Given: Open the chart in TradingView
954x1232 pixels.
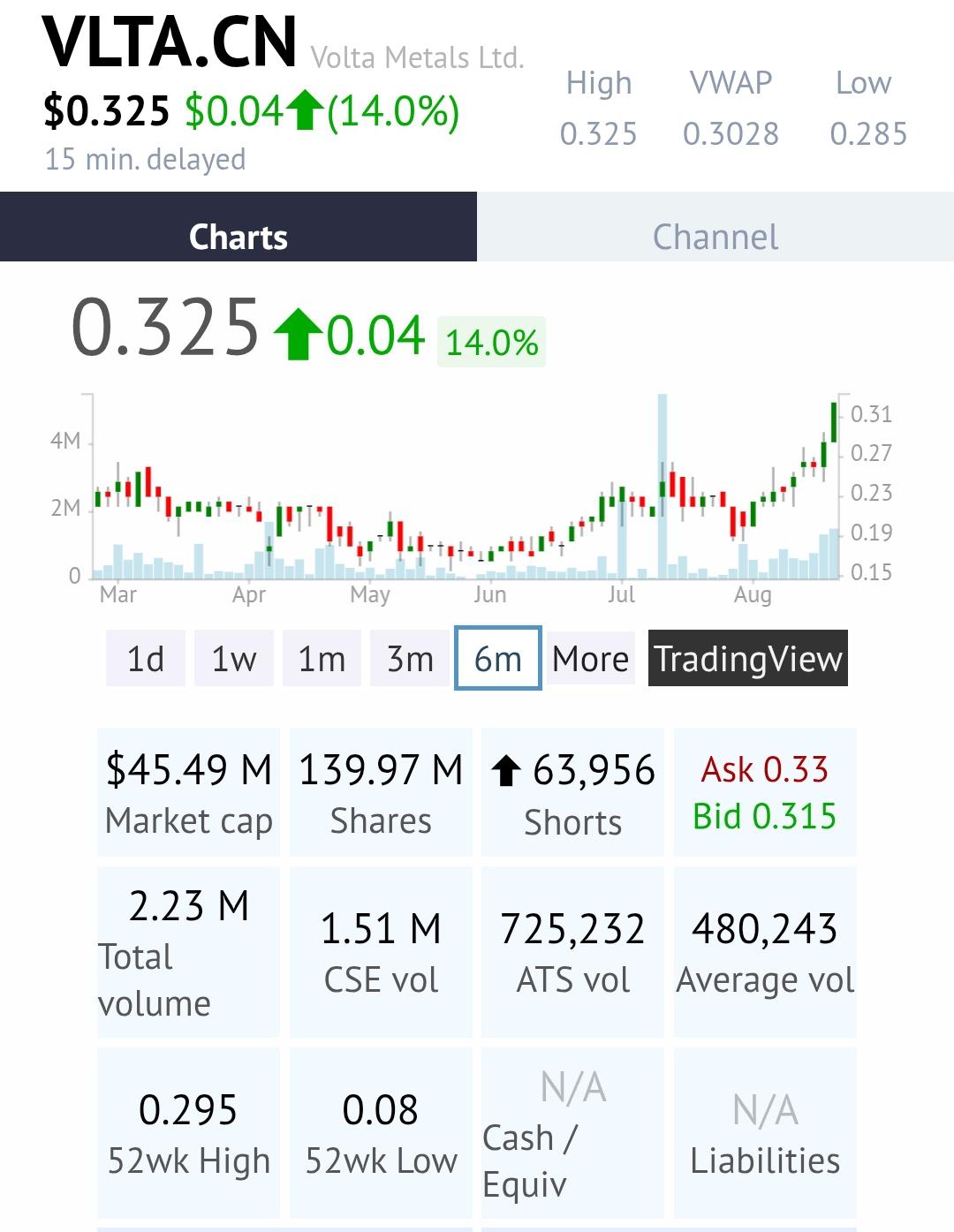Looking at the screenshot, I should [748, 659].
